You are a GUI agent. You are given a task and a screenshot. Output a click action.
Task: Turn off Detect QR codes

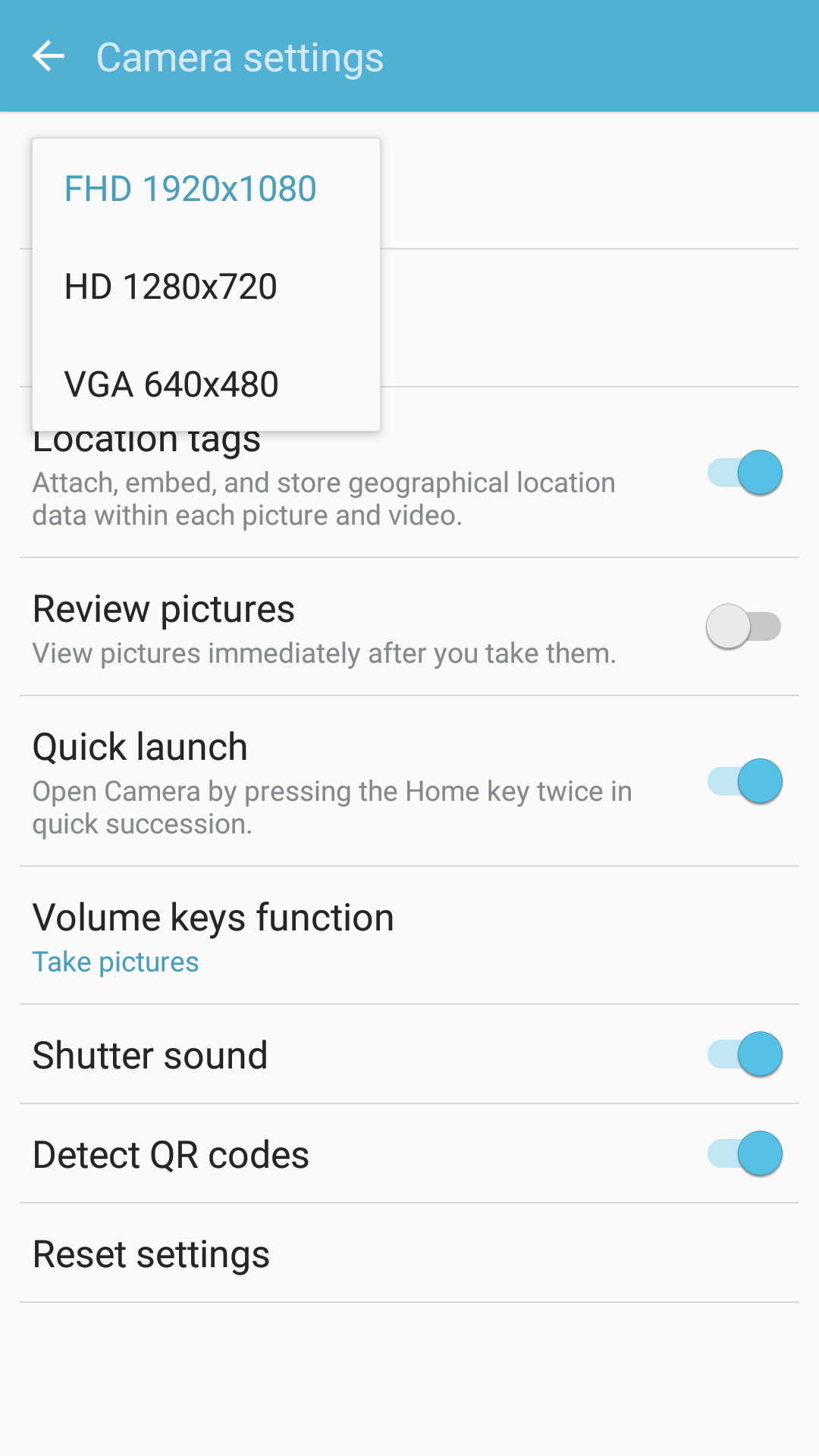(744, 1153)
